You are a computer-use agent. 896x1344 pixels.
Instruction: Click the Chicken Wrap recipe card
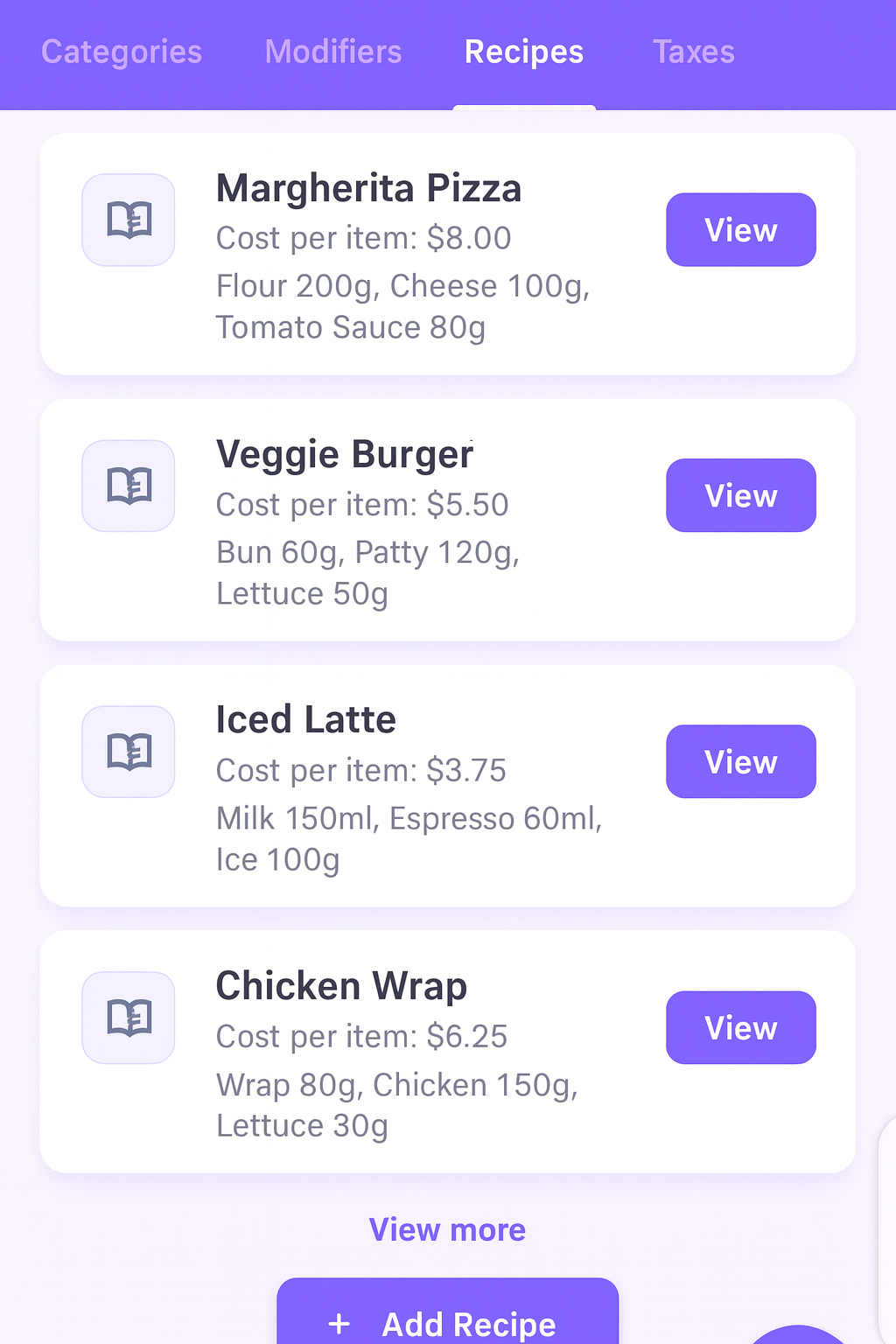coord(447,1051)
